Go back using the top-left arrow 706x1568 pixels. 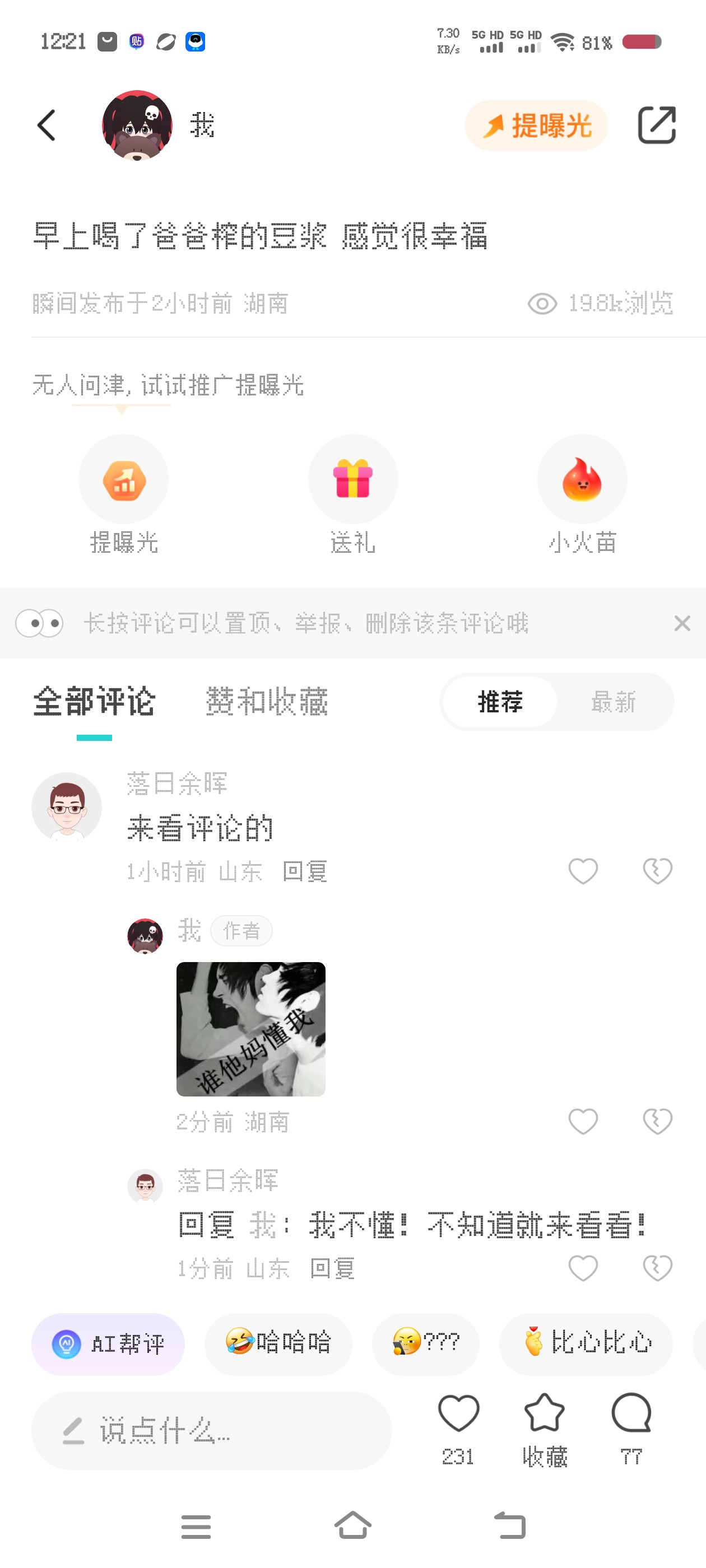(x=47, y=125)
